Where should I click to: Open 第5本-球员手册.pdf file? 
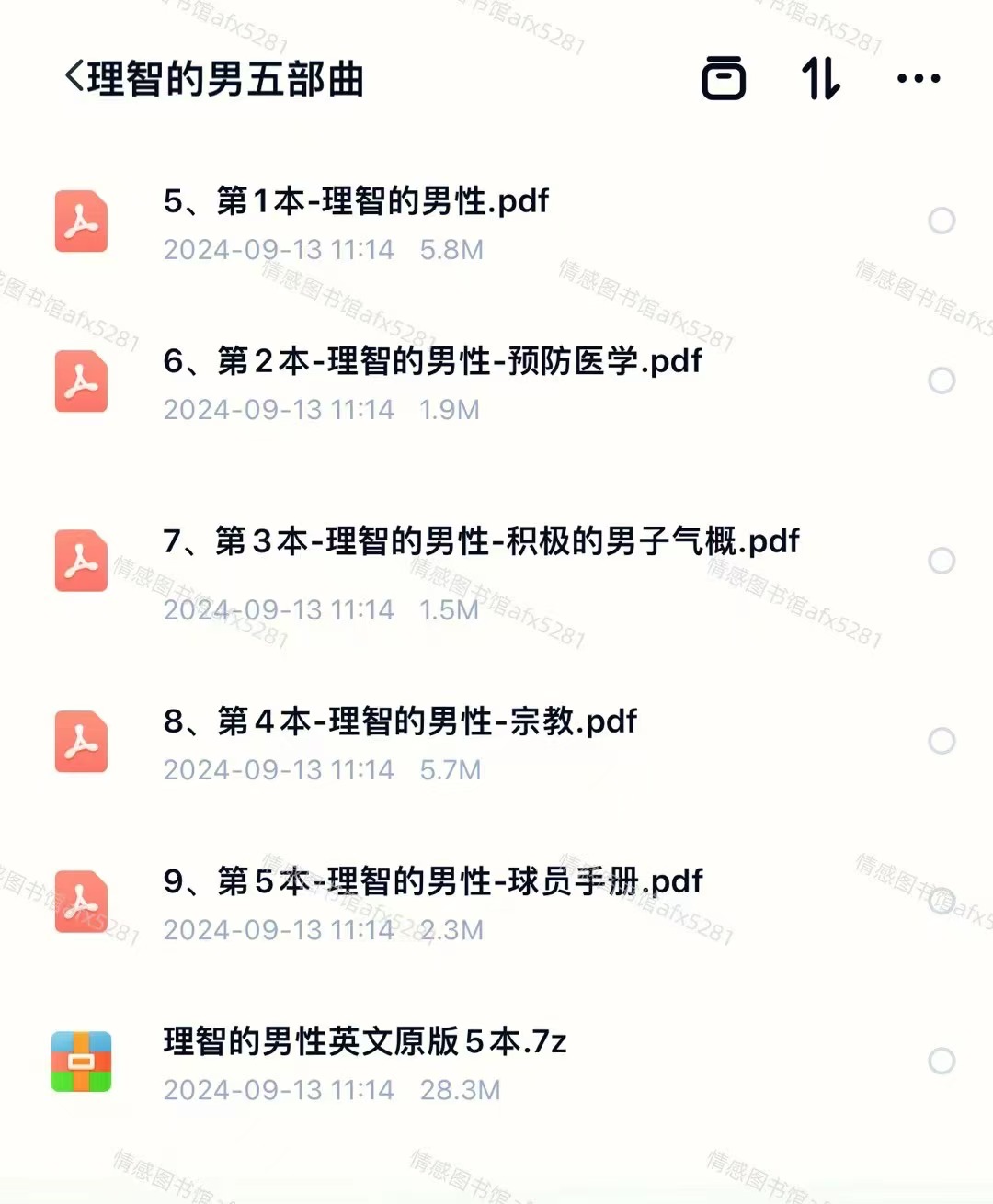coord(432,882)
